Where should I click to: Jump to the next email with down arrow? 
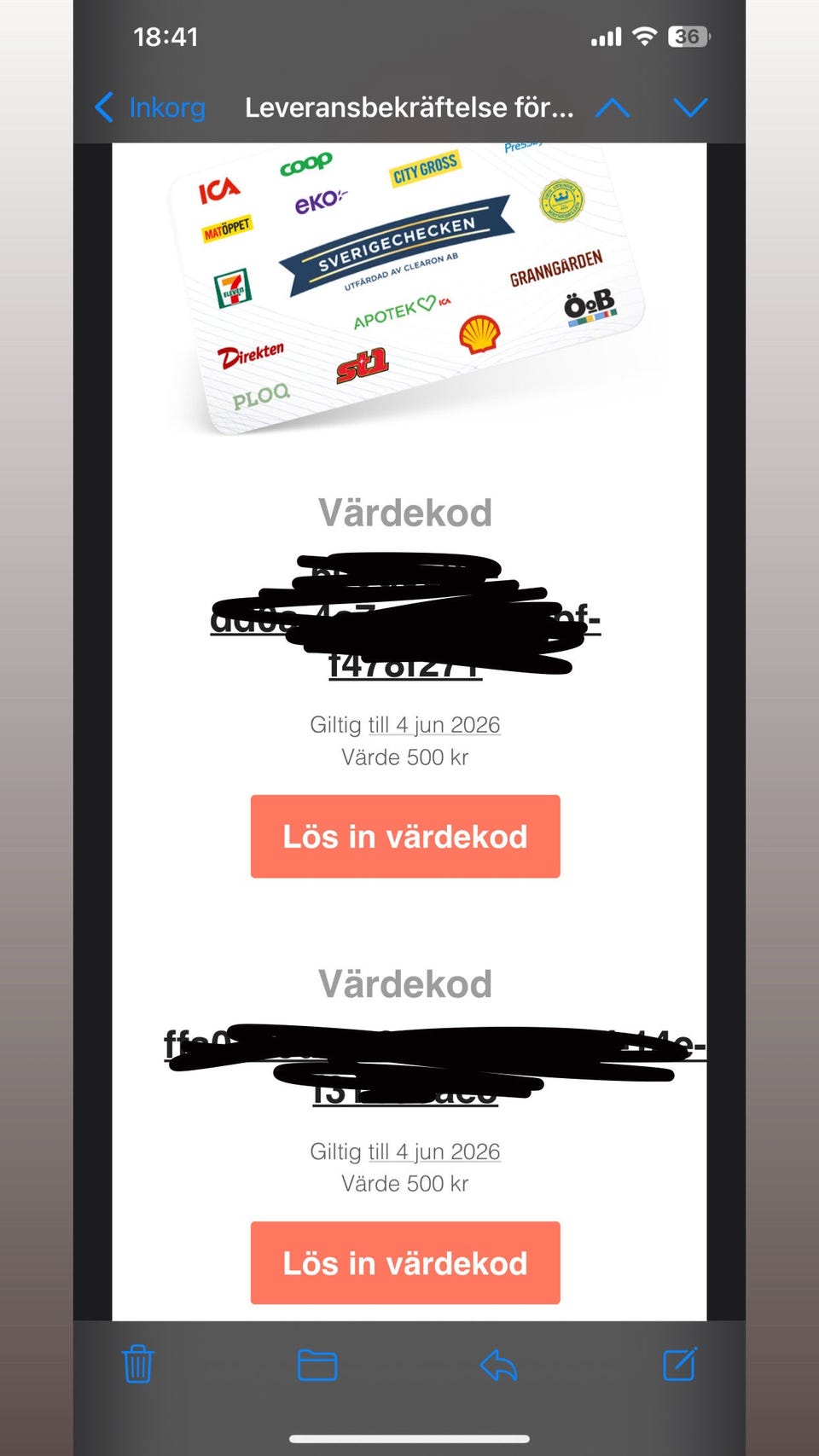tap(690, 107)
